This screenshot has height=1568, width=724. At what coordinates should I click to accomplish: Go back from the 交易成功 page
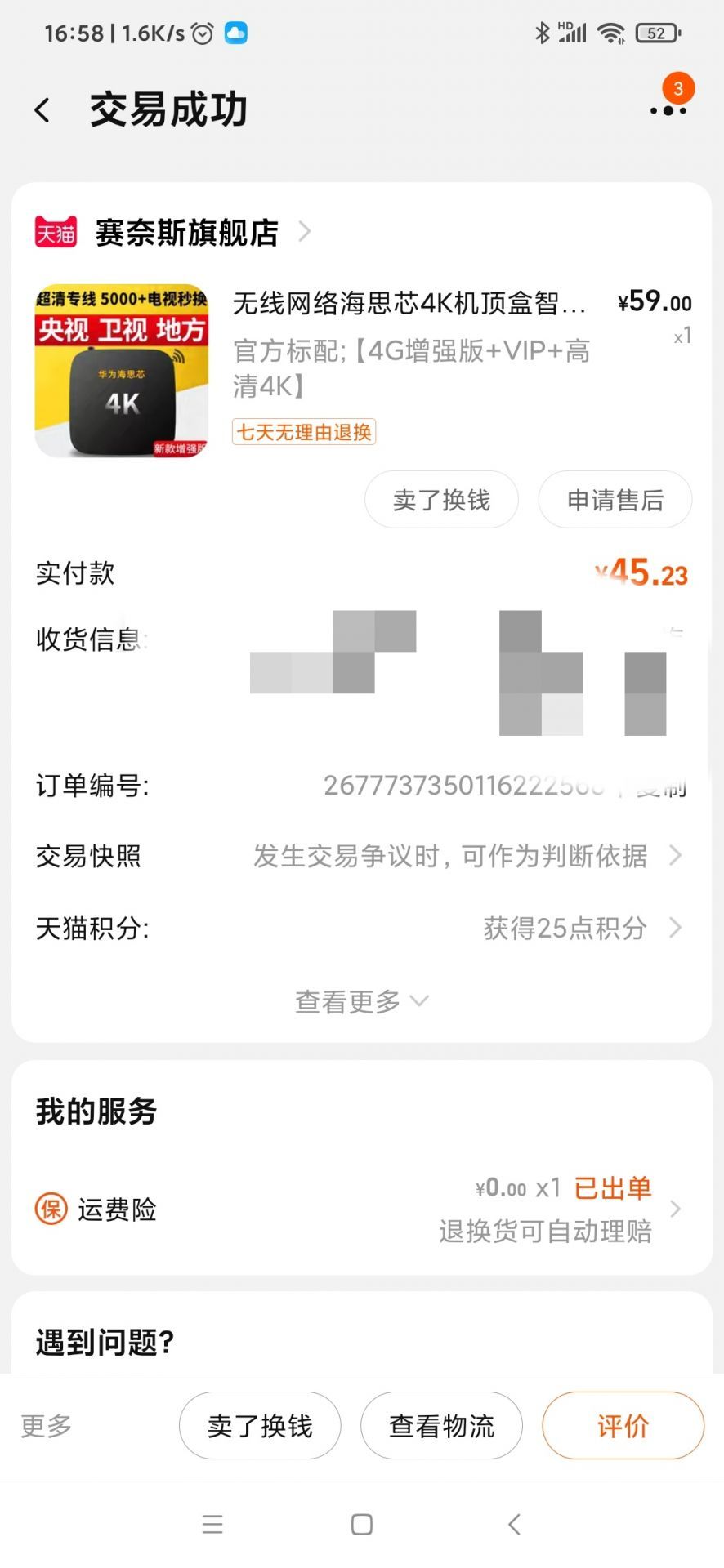[42, 110]
